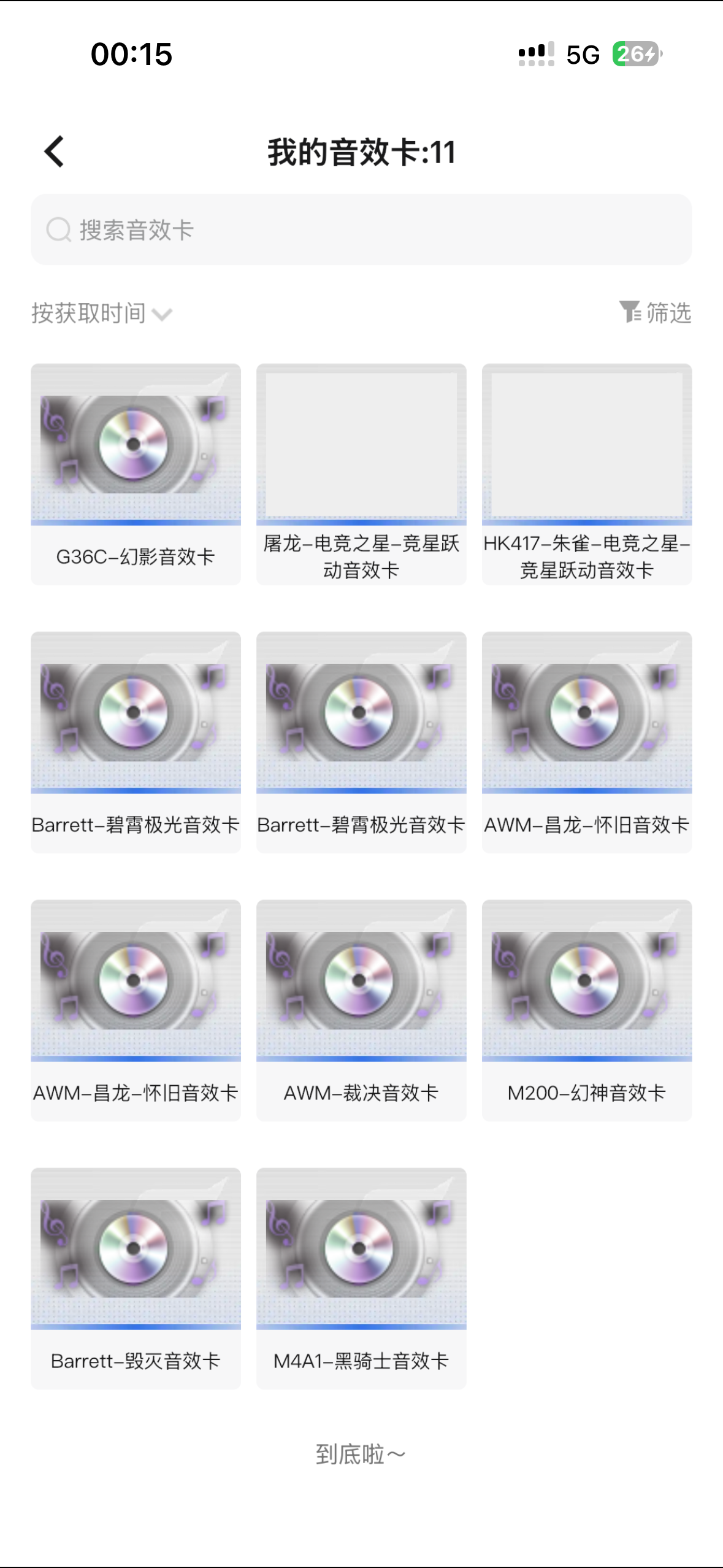Select the HK417-朱雀-电竞之星 sound card
Screen dimensions: 723x1568
587,473
